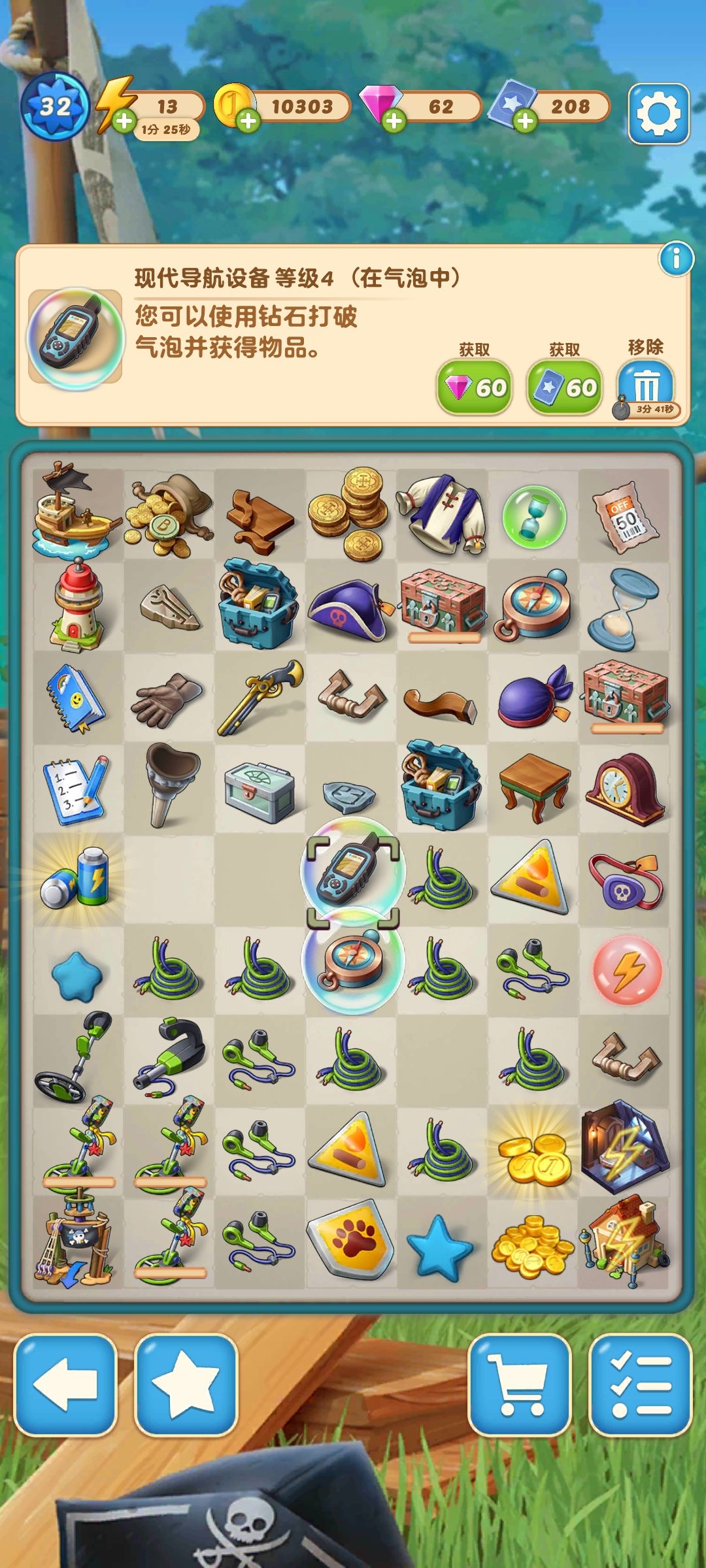
Task: Open the task checklist
Action: pos(640,1384)
